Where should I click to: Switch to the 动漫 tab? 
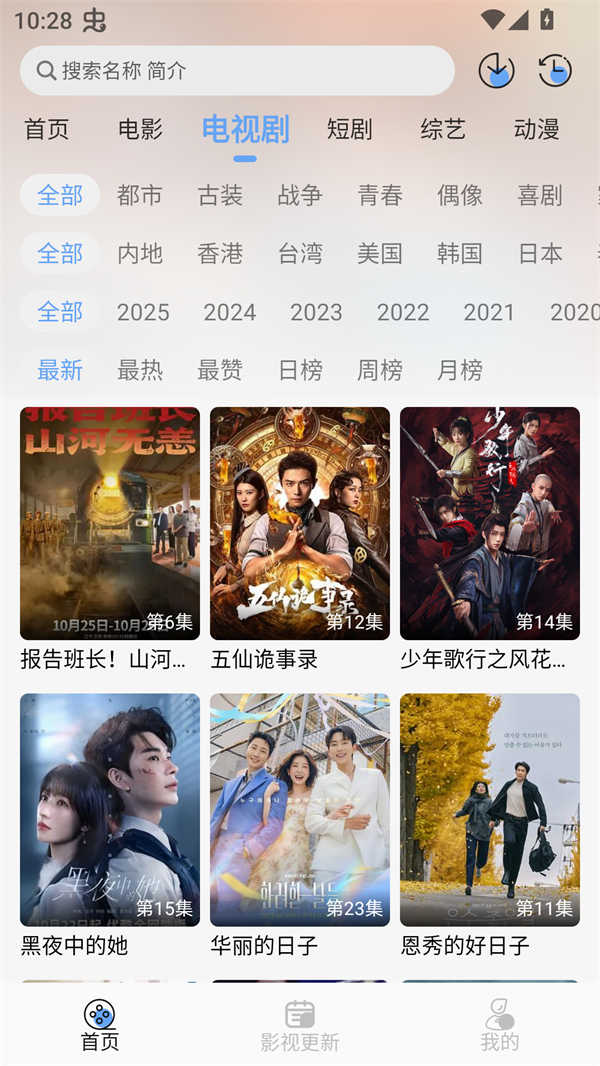tap(537, 129)
